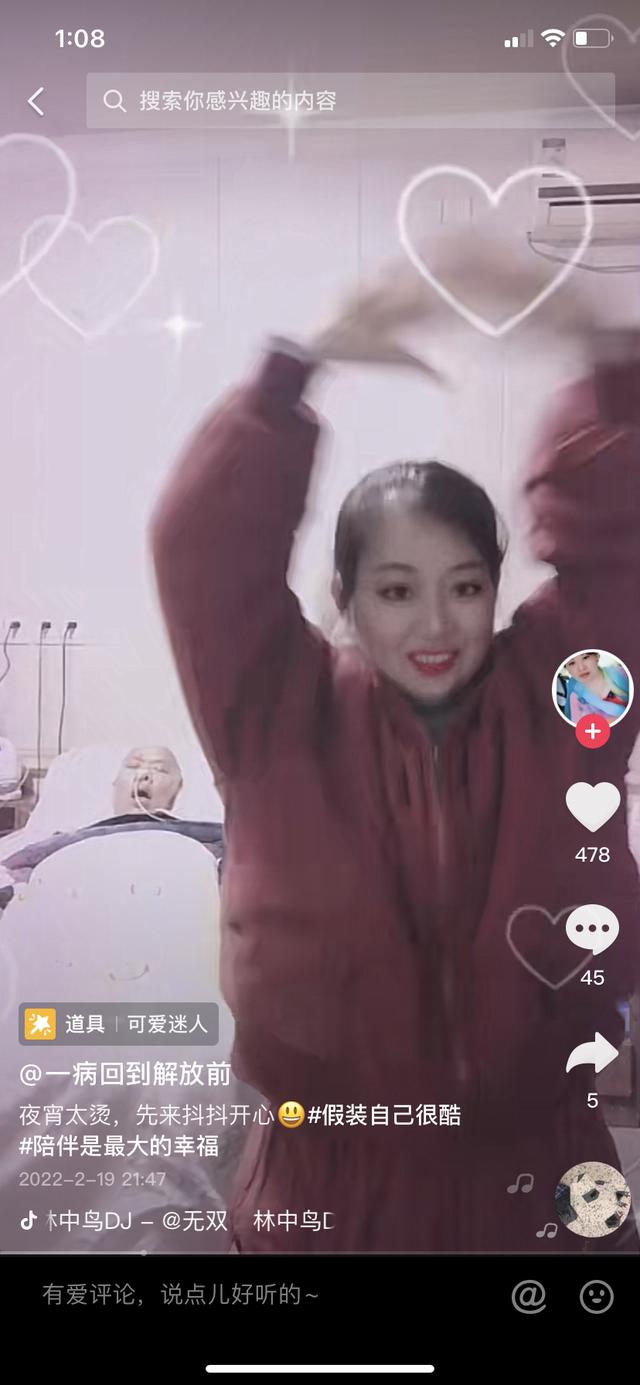This screenshot has width=640, height=1385.
Task: Mention a friend with @ icon
Action: coord(529,1296)
